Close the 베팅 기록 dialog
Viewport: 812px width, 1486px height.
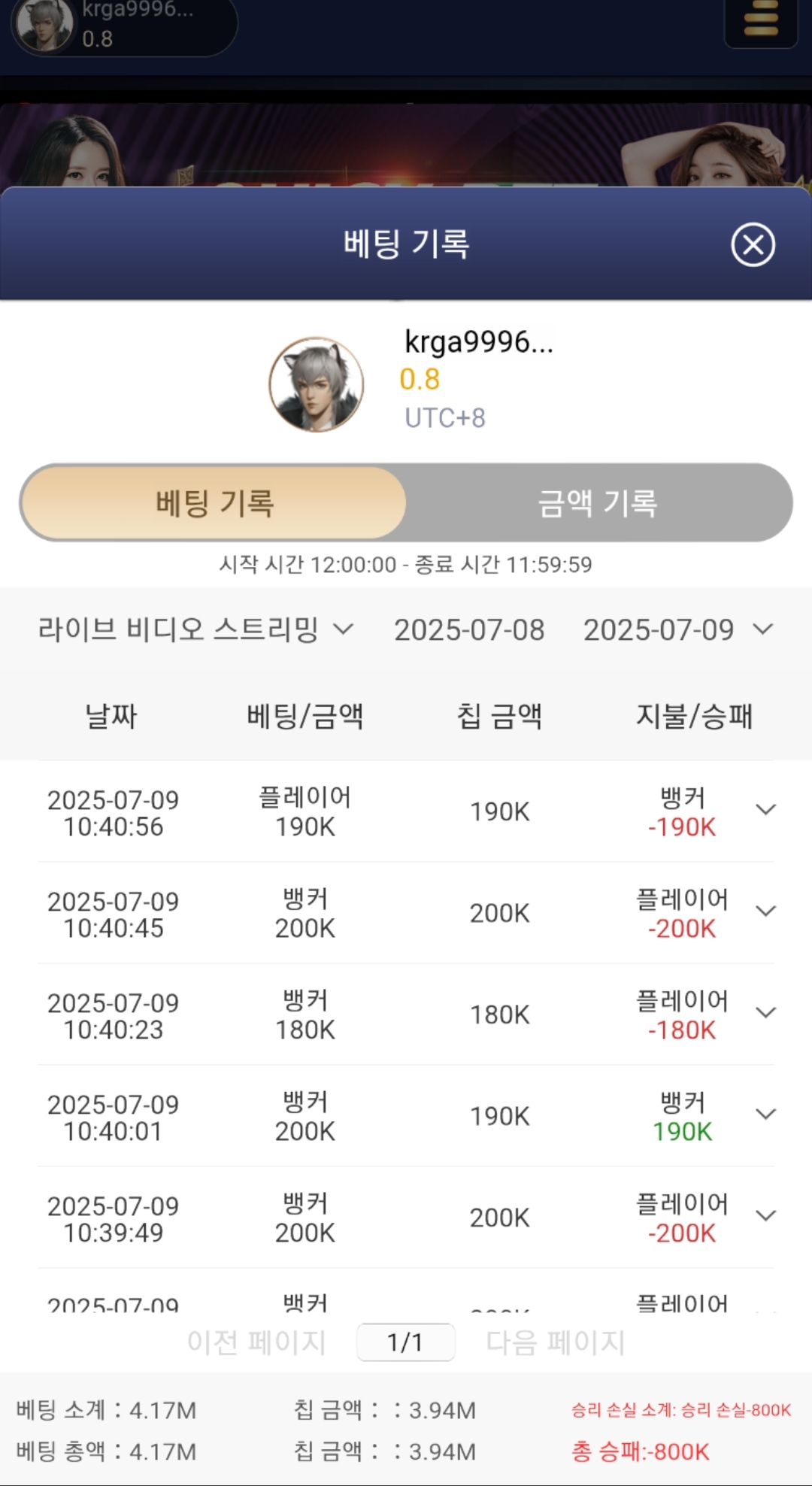tap(753, 244)
